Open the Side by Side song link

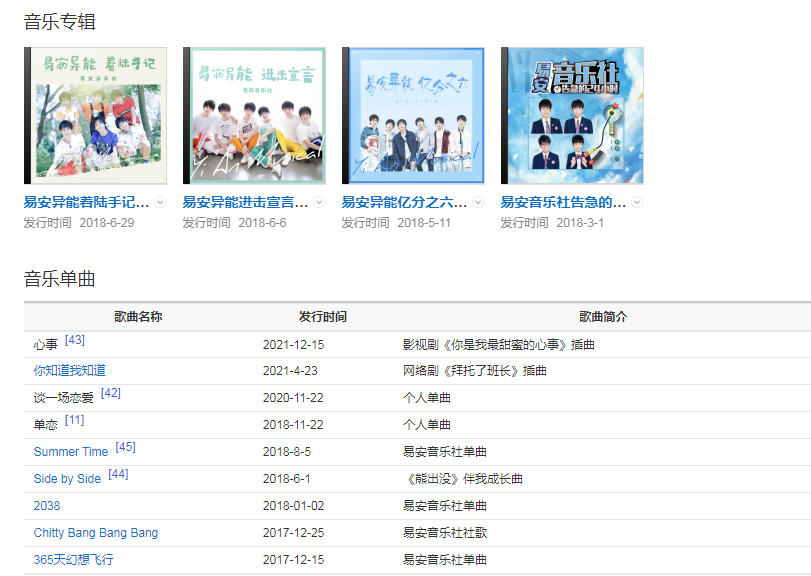(x=67, y=479)
